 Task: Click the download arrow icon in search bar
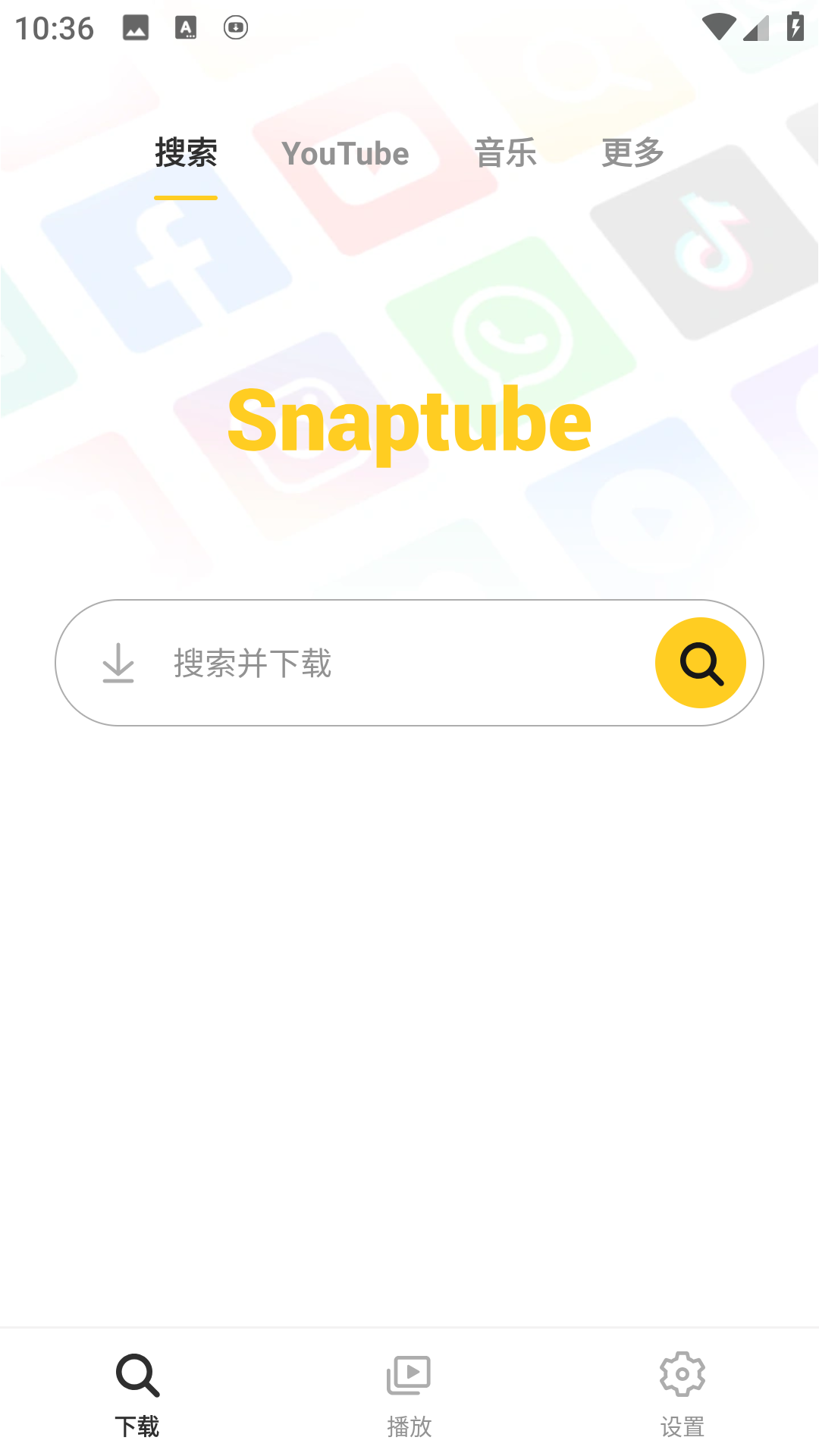tap(118, 662)
